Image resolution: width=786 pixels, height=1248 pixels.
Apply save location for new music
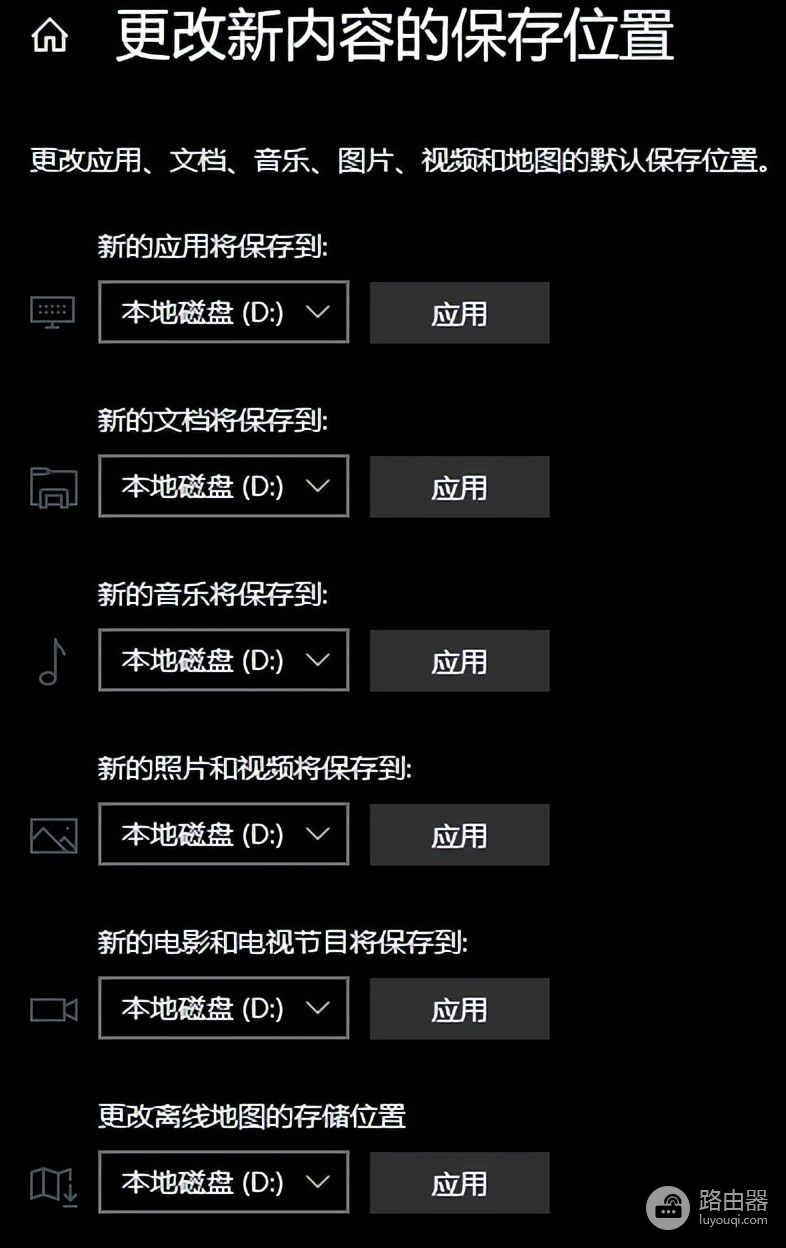(x=459, y=661)
